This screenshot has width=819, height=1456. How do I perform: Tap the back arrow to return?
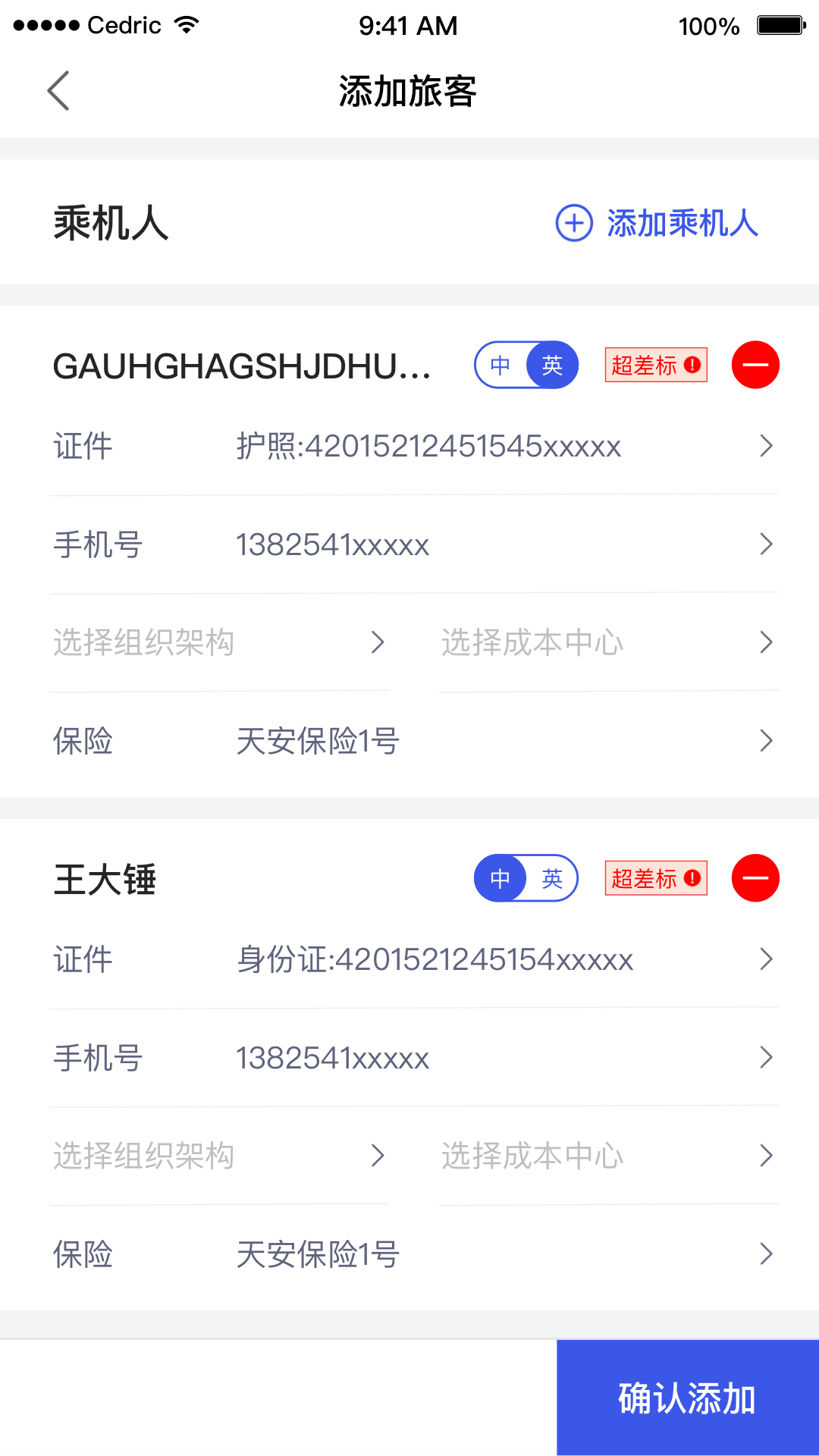point(58,90)
